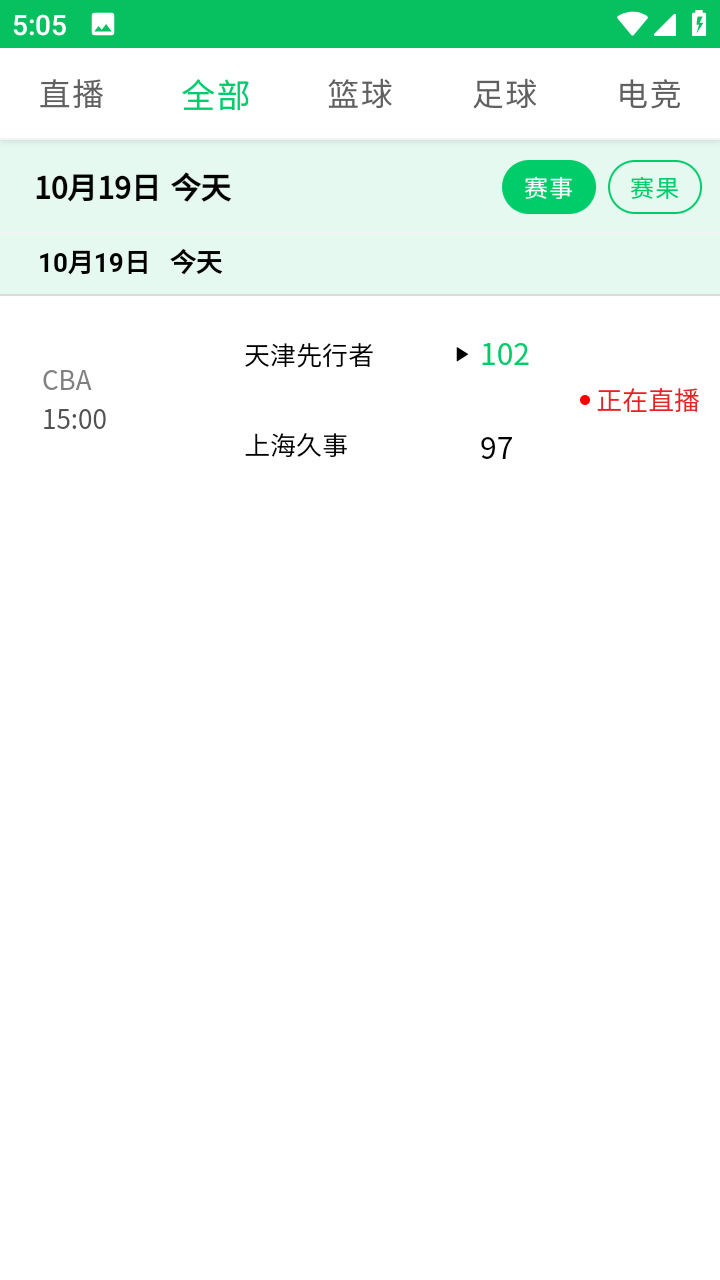Open the CBA 天津先行者 vs 上海久事 match
This screenshot has width=720, height=1280.
click(x=360, y=400)
